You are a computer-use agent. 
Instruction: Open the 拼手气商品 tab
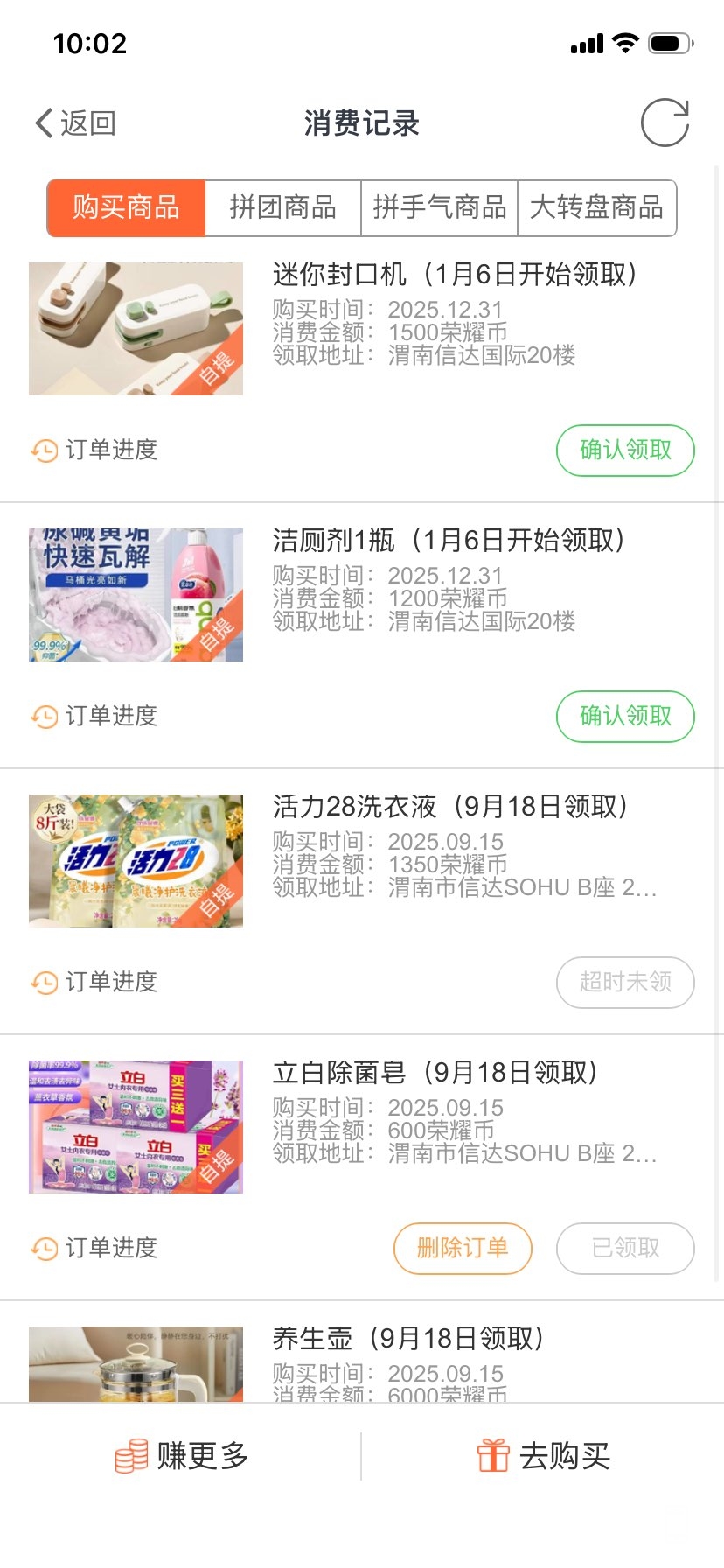[440, 208]
